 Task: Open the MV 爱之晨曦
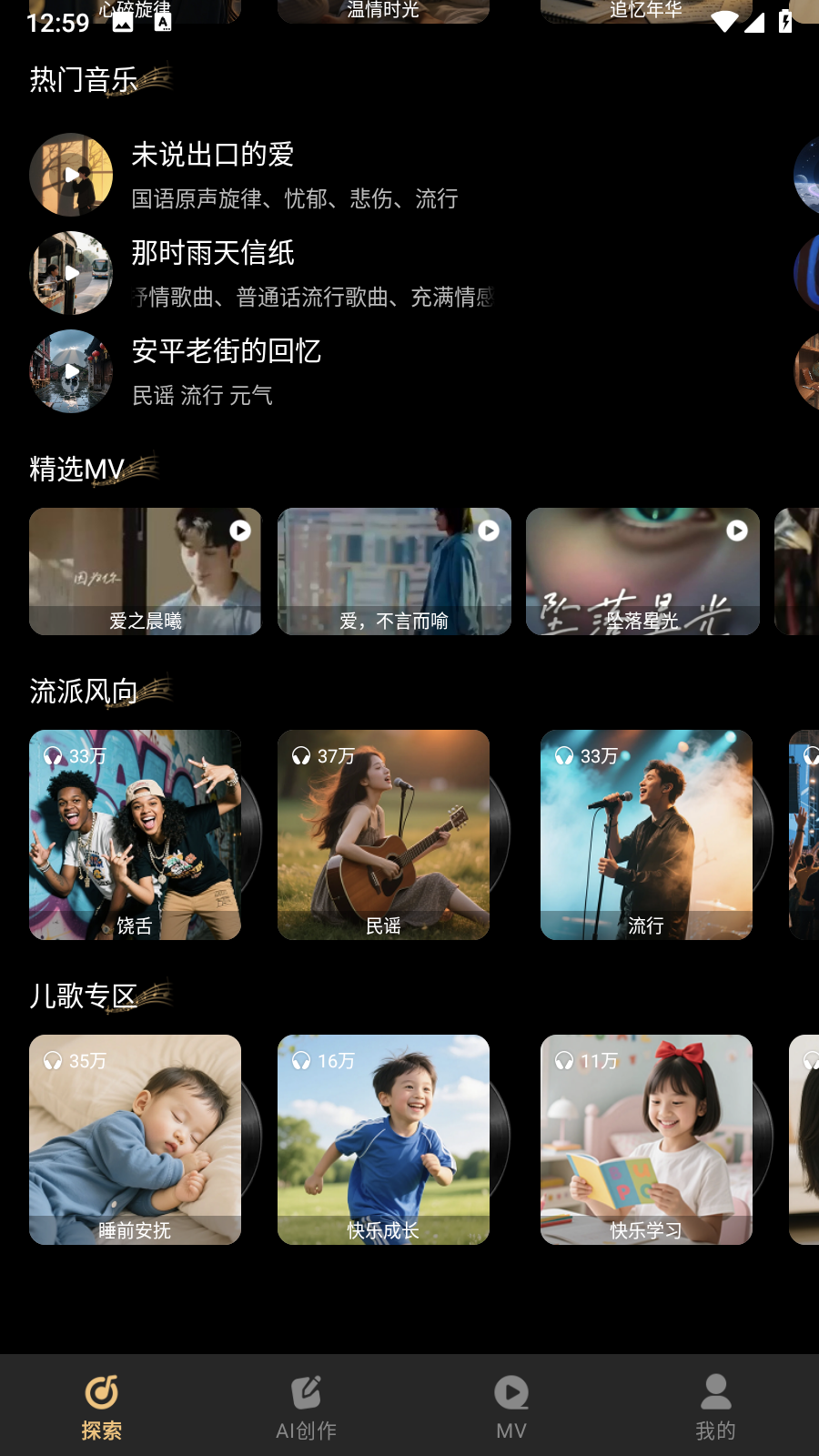145,571
